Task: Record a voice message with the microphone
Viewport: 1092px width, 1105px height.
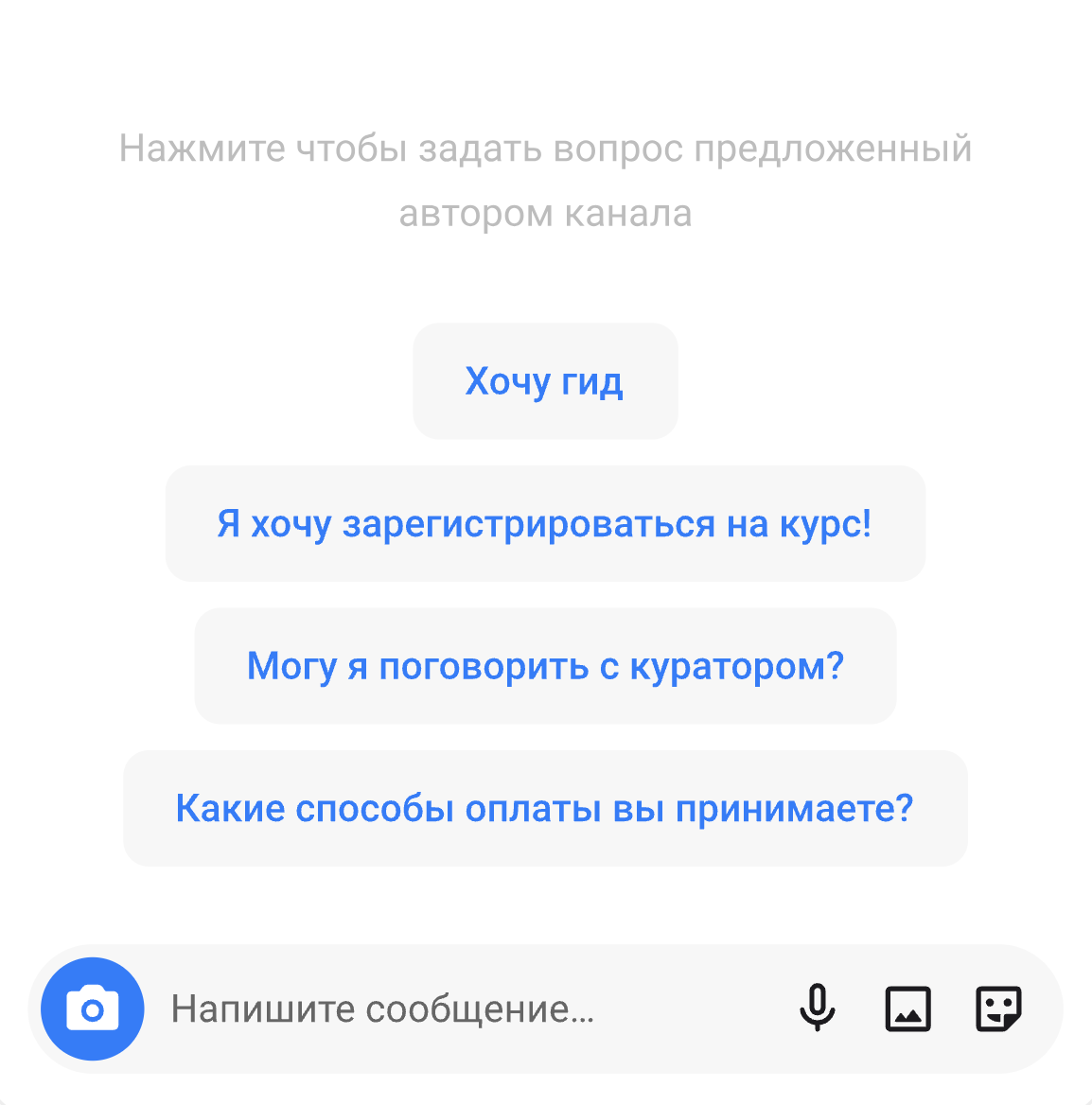Action: click(x=817, y=1009)
